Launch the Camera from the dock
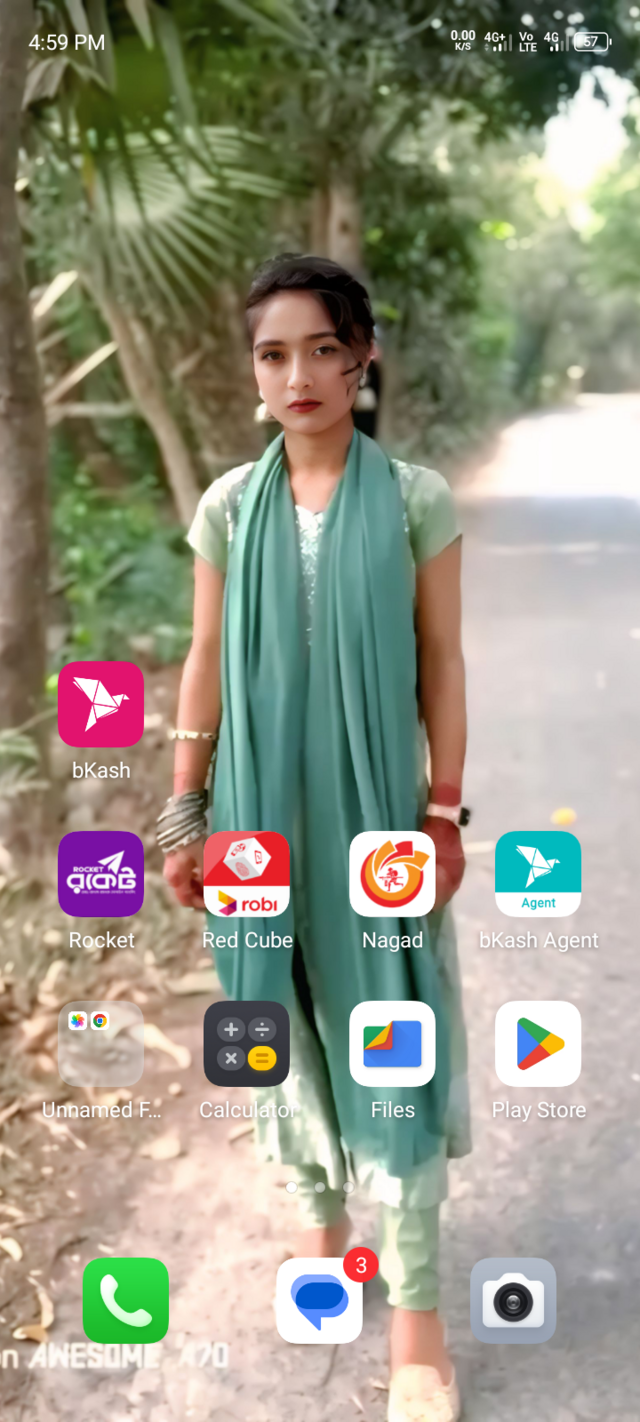640x1422 pixels. click(513, 1300)
